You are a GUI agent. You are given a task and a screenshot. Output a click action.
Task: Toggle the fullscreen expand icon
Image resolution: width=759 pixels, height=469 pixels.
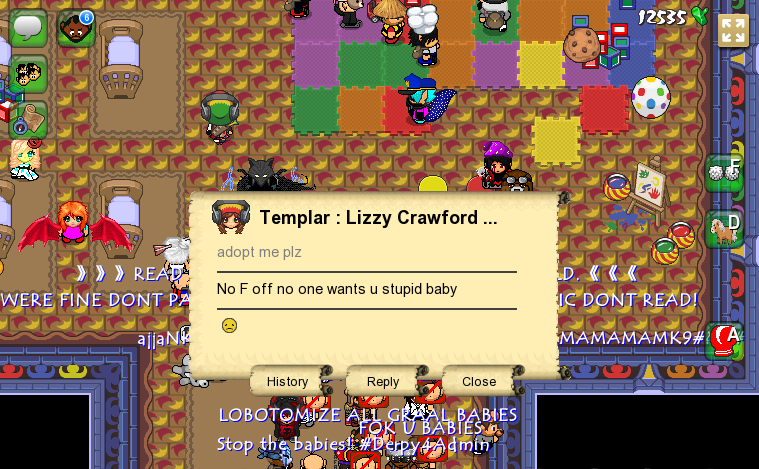point(733,30)
